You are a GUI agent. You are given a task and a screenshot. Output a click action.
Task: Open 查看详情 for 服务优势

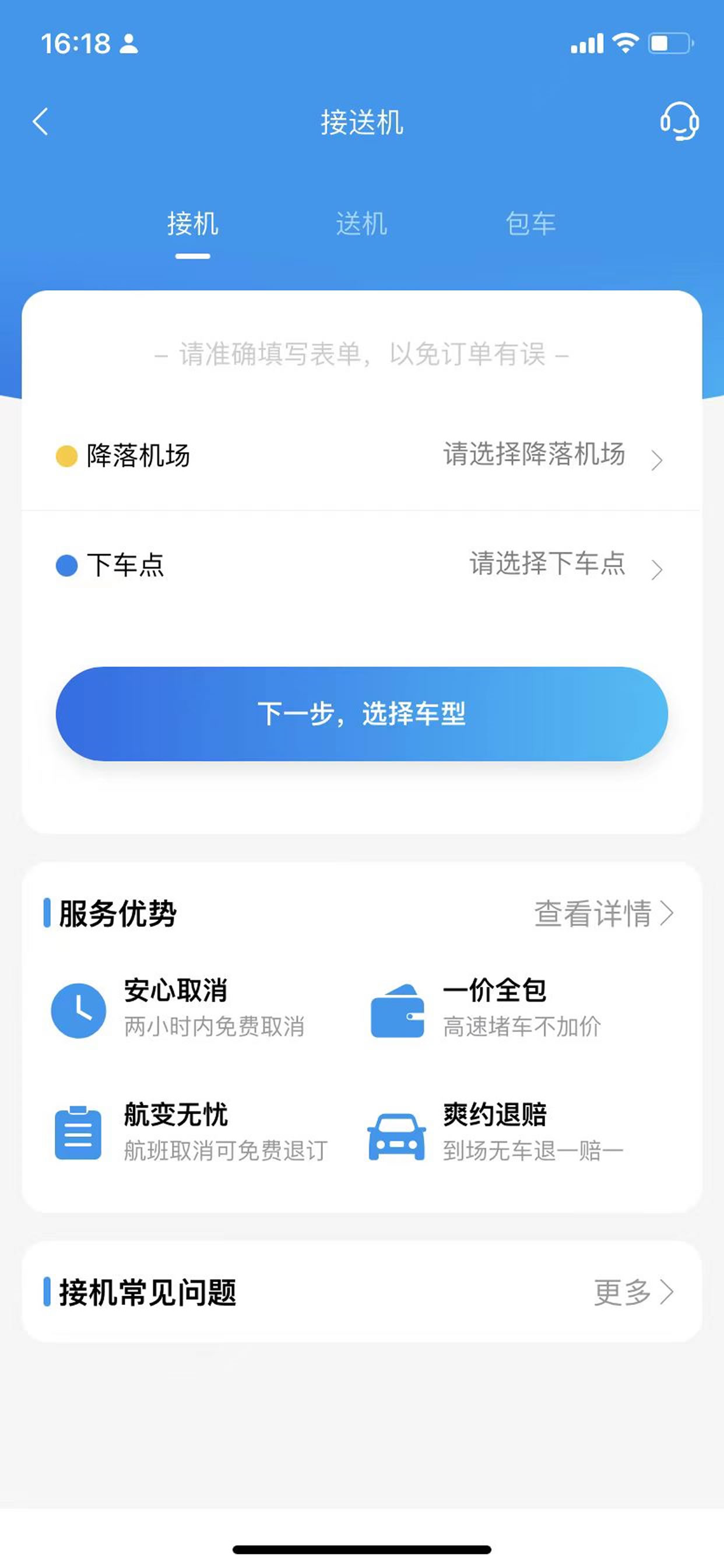pyautogui.click(x=603, y=913)
